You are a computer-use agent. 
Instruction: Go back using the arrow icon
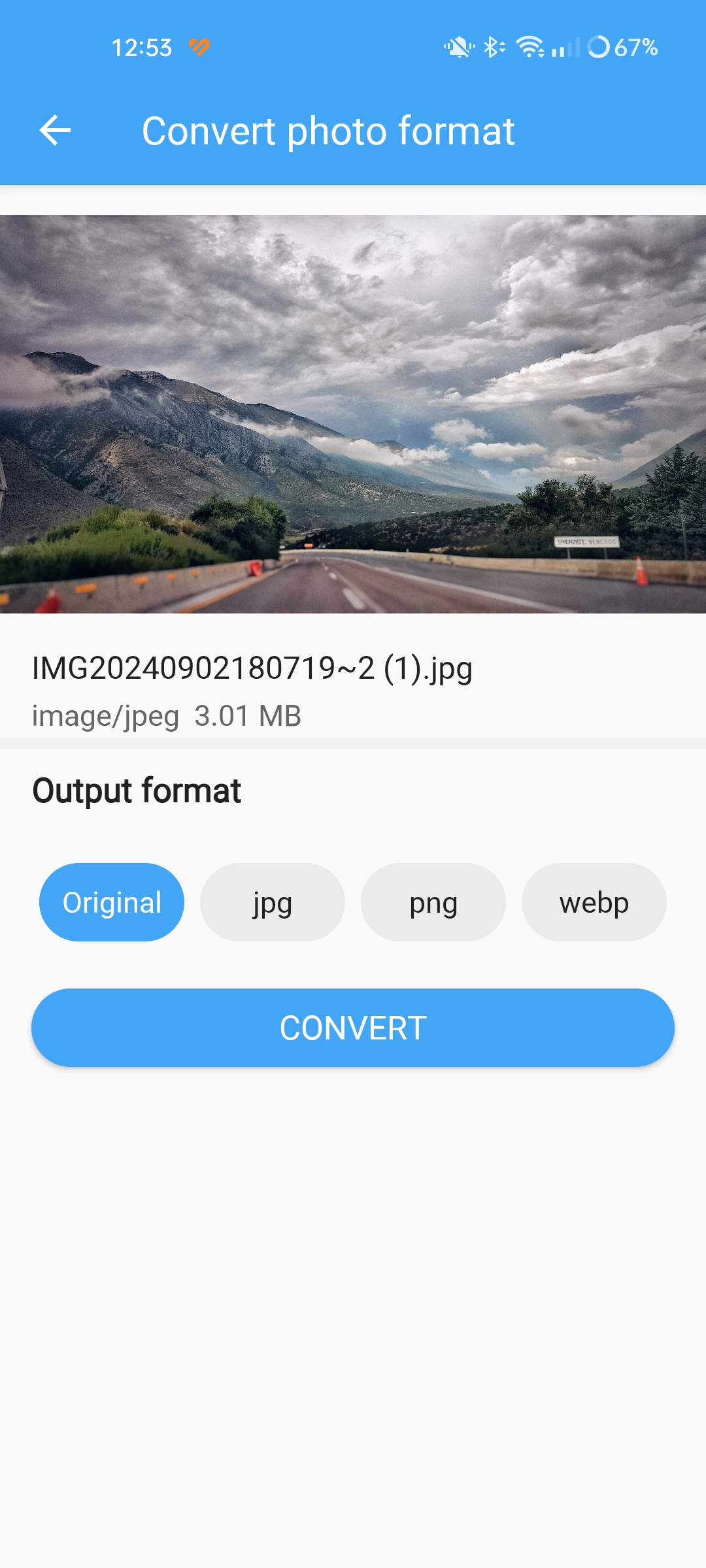[x=55, y=130]
